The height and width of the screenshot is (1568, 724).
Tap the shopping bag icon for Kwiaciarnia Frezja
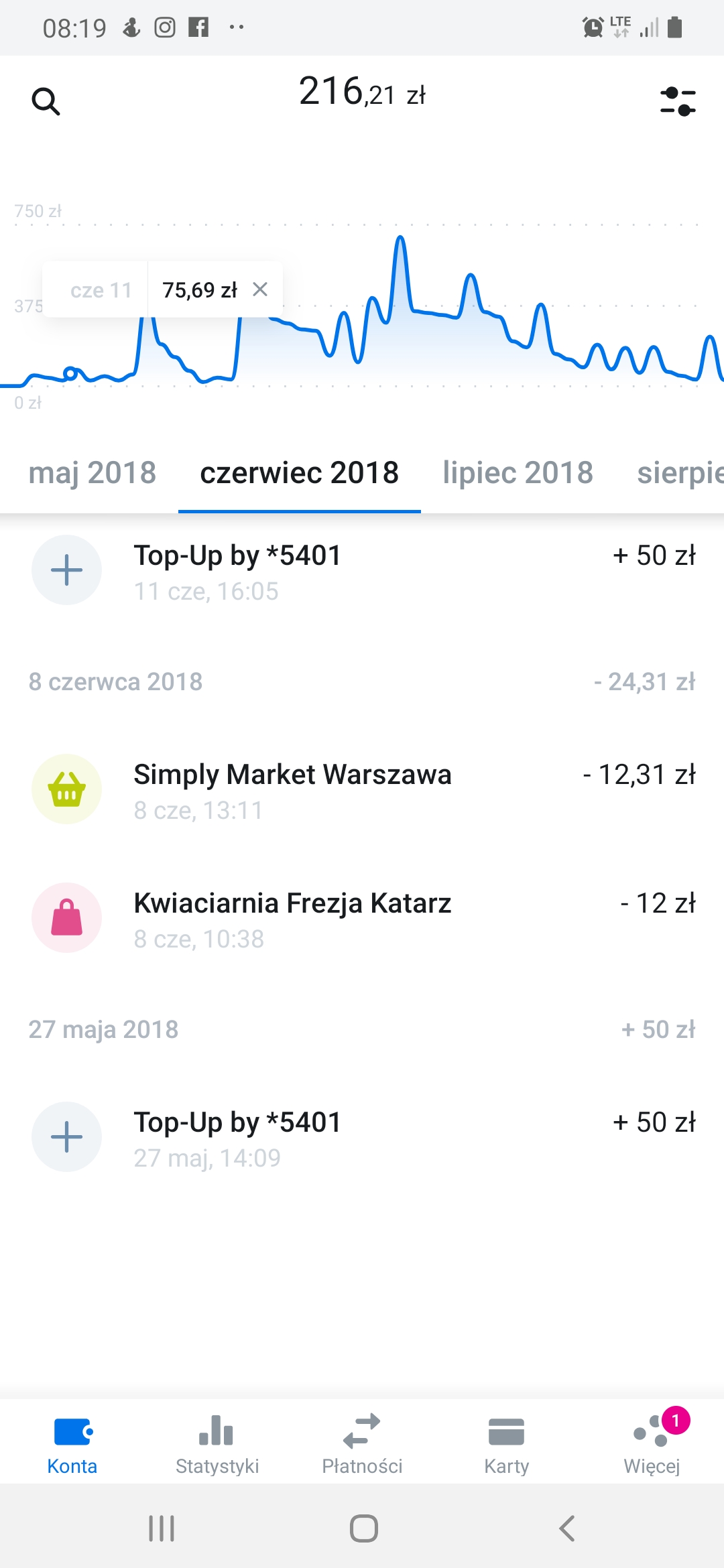coord(66,918)
